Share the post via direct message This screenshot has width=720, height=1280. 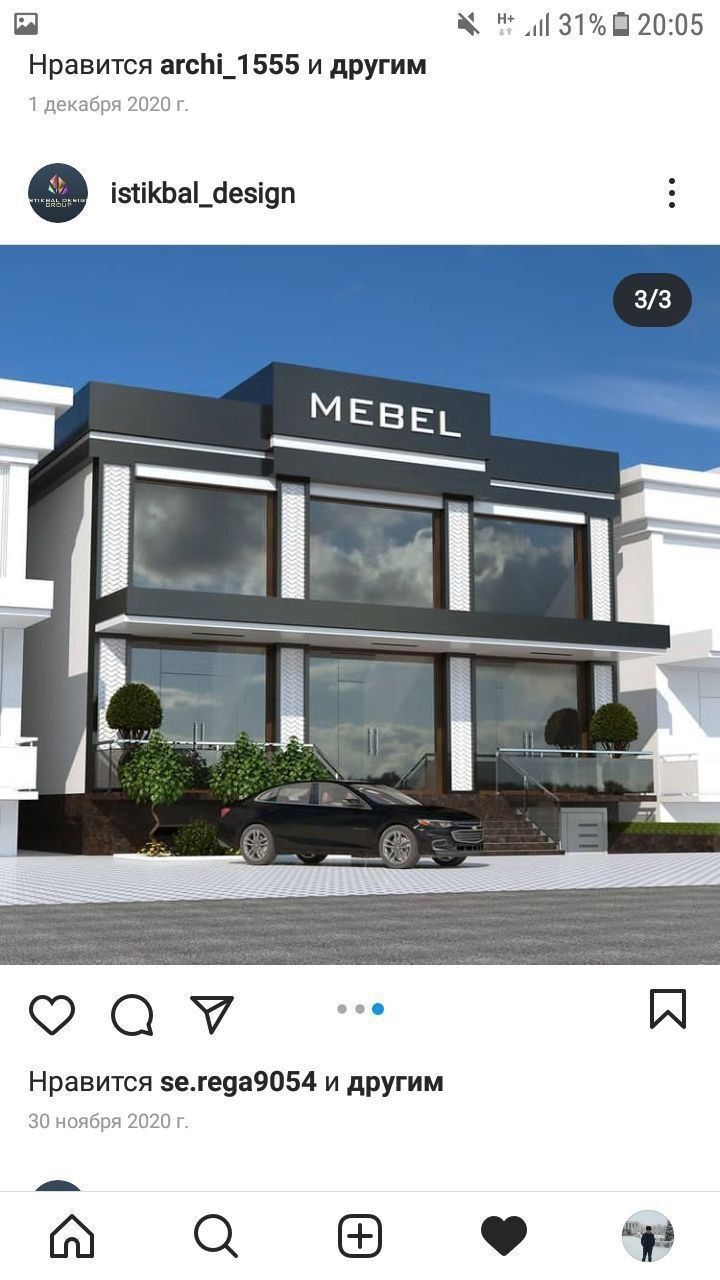pos(212,1014)
